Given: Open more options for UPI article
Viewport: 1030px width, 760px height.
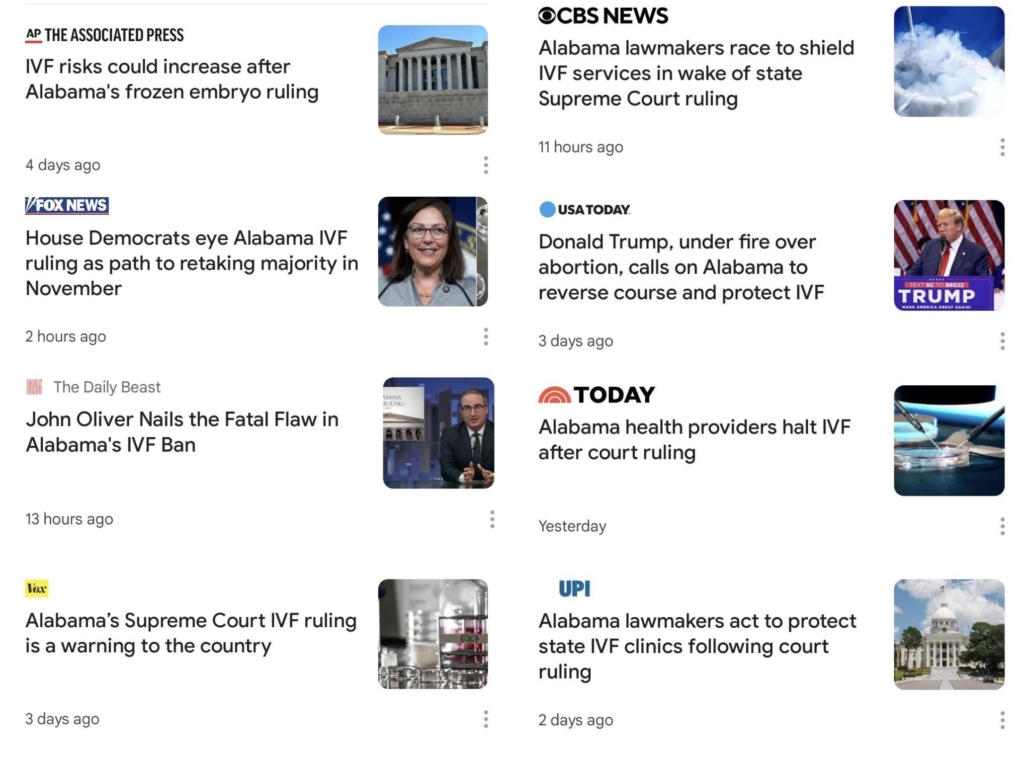Looking at the screenshot, I should [1002, 720].
